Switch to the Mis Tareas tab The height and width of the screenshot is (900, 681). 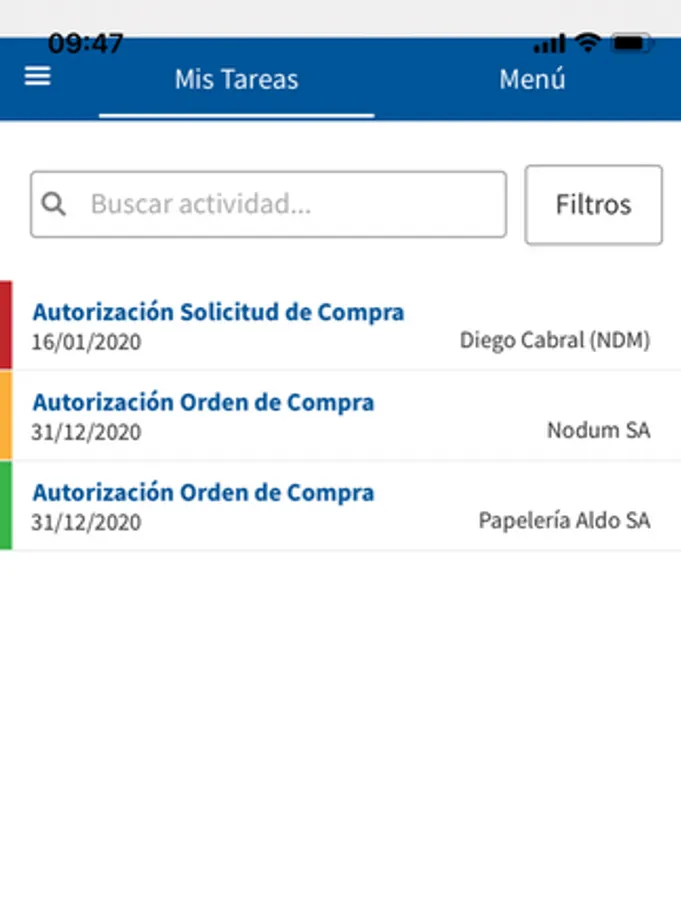coord(236,80)
